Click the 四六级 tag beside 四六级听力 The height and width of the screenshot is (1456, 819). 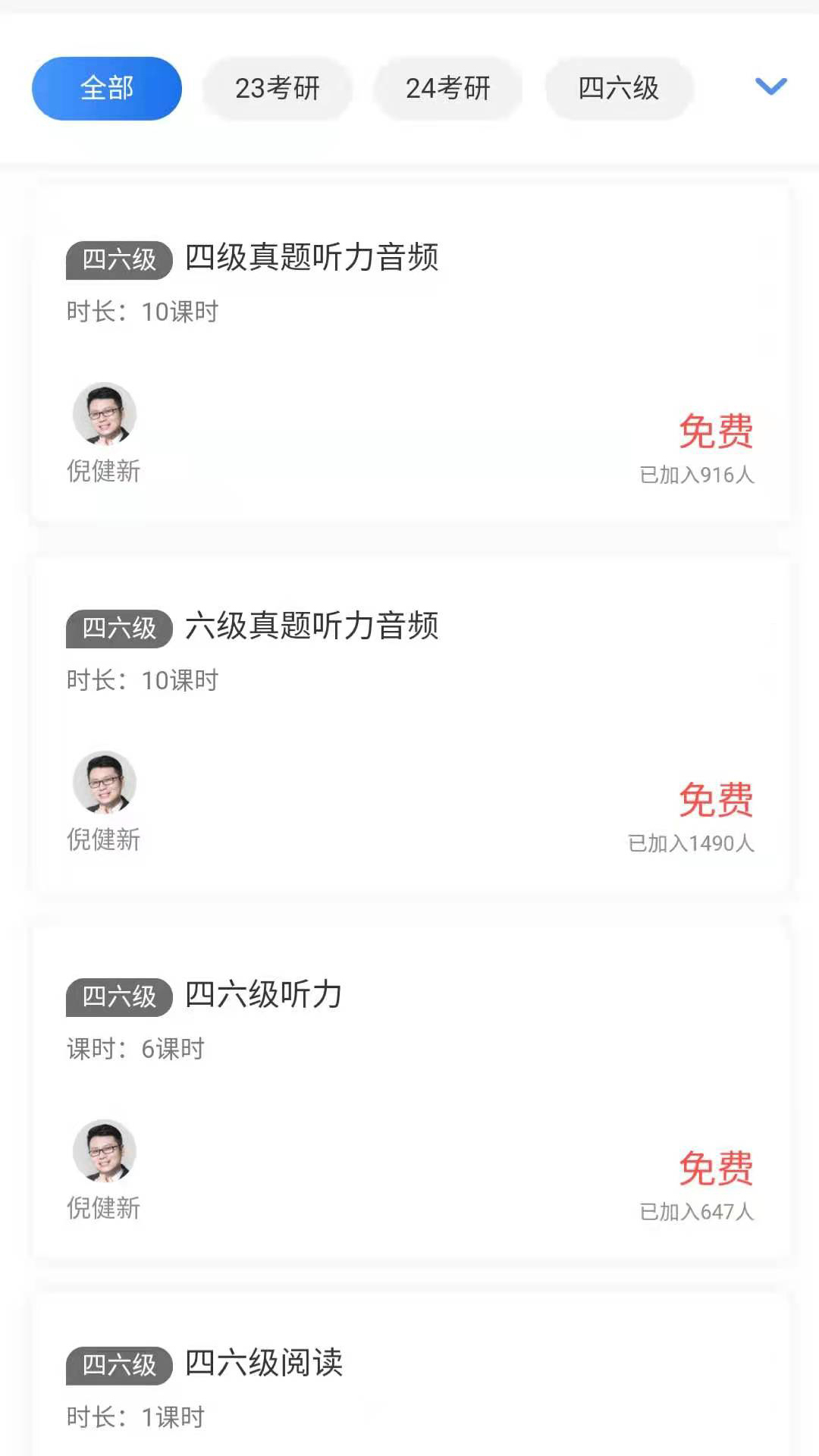tap(118, 996)
